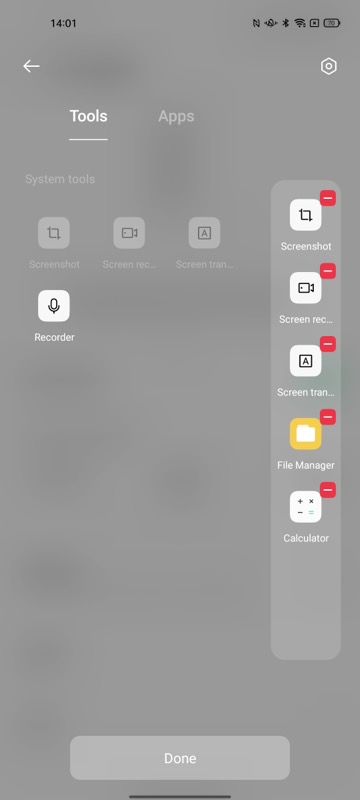This screenshot has height=800, width=360.
Task: Switch to the Apps tab
Action: (x=176, y=116)
